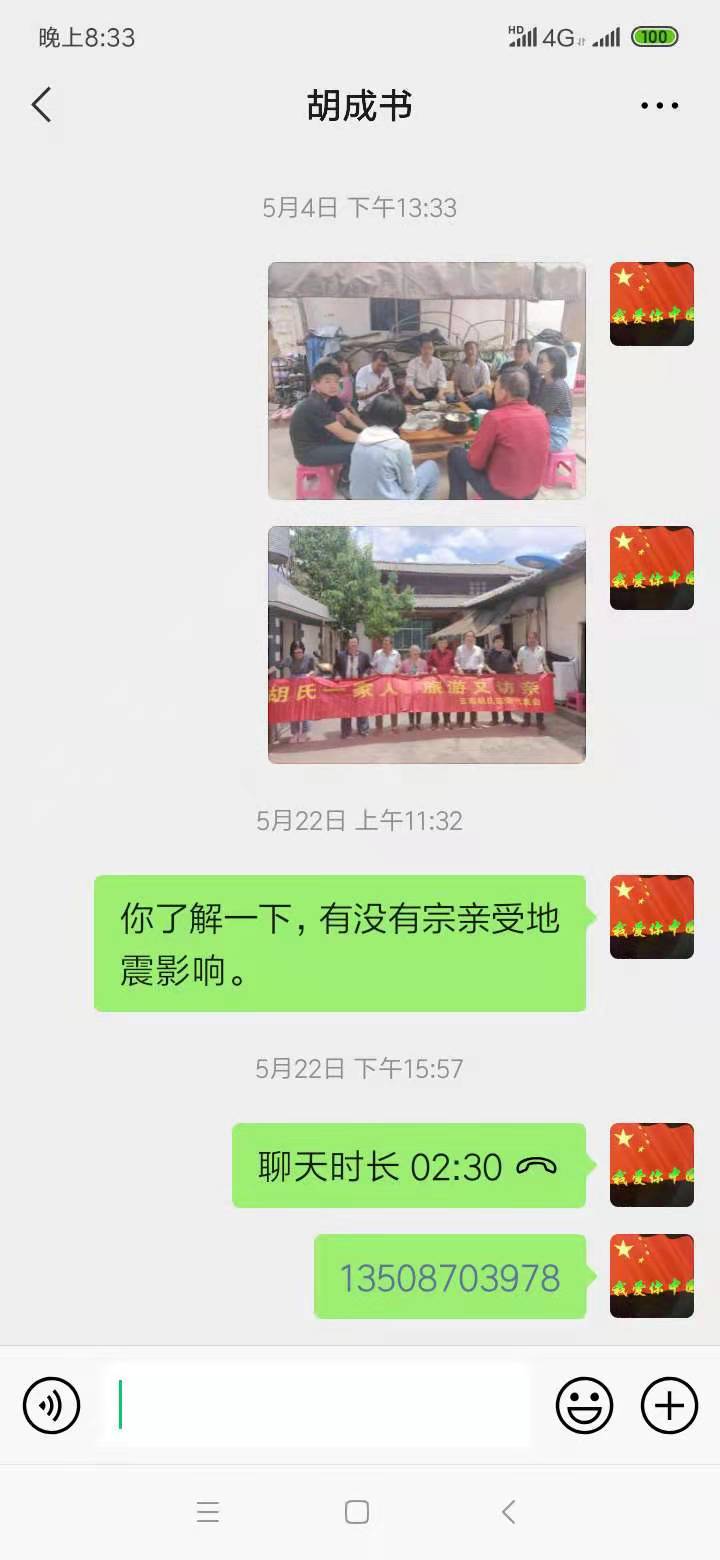Tap the 聊天时长 02:30 call record
Viewport: 720px width, 1560px height.
(x=408, y=1166)
